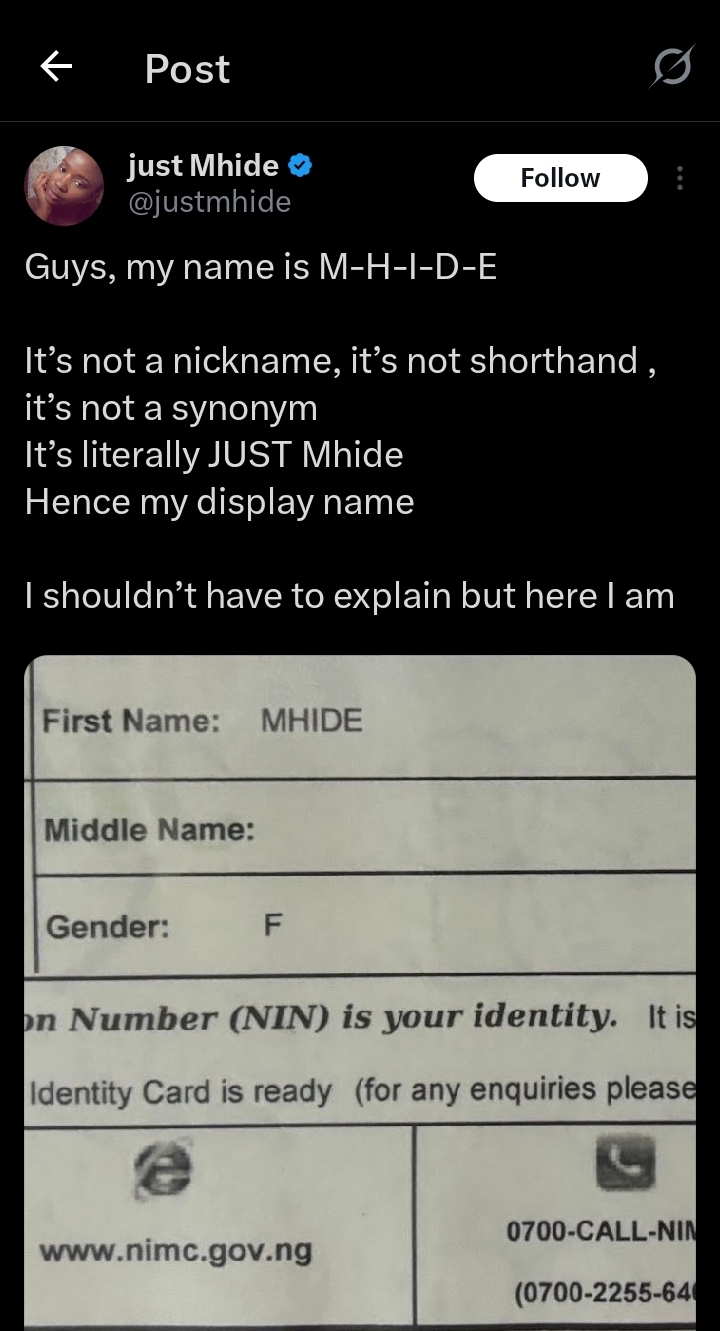Open the post's three-dot overflow menu
Screen dimensions: 720x1331
tap(680, 178)
